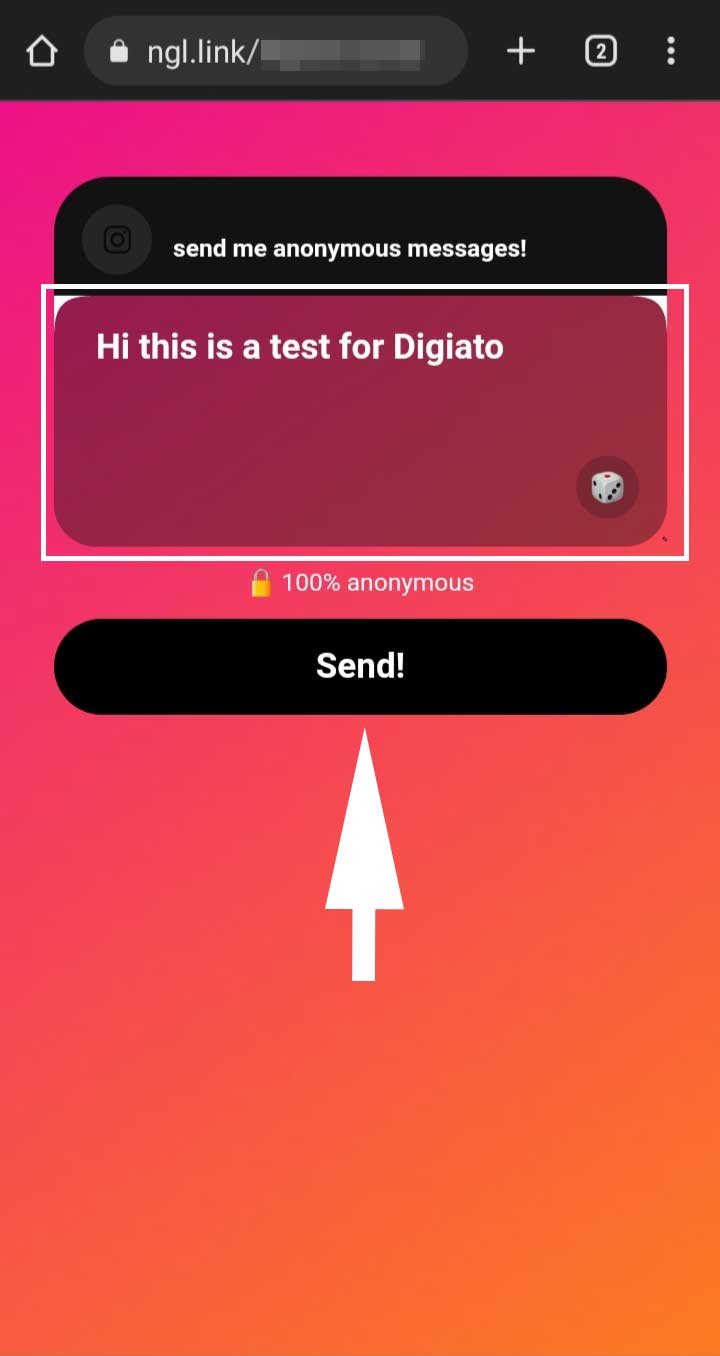Go to the browser home page
720x1356 pixels.
point(42,50)
